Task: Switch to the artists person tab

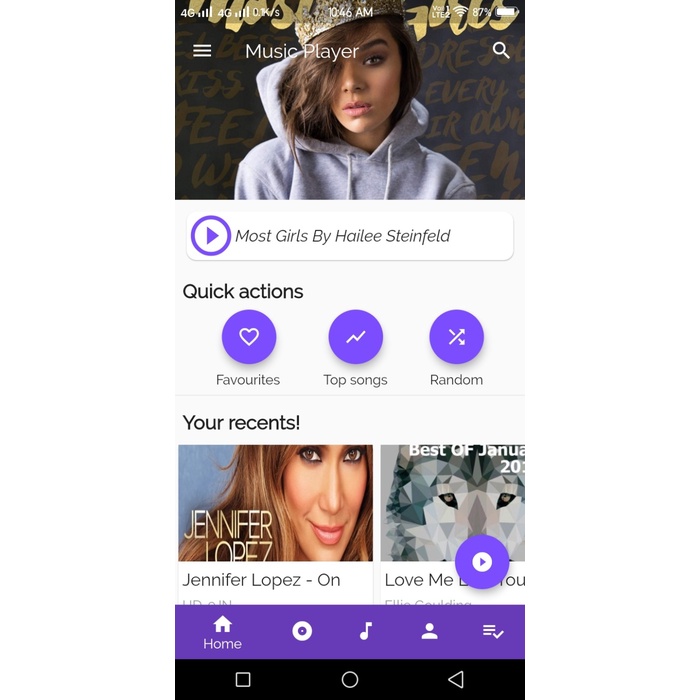Action: click(429, 631)
